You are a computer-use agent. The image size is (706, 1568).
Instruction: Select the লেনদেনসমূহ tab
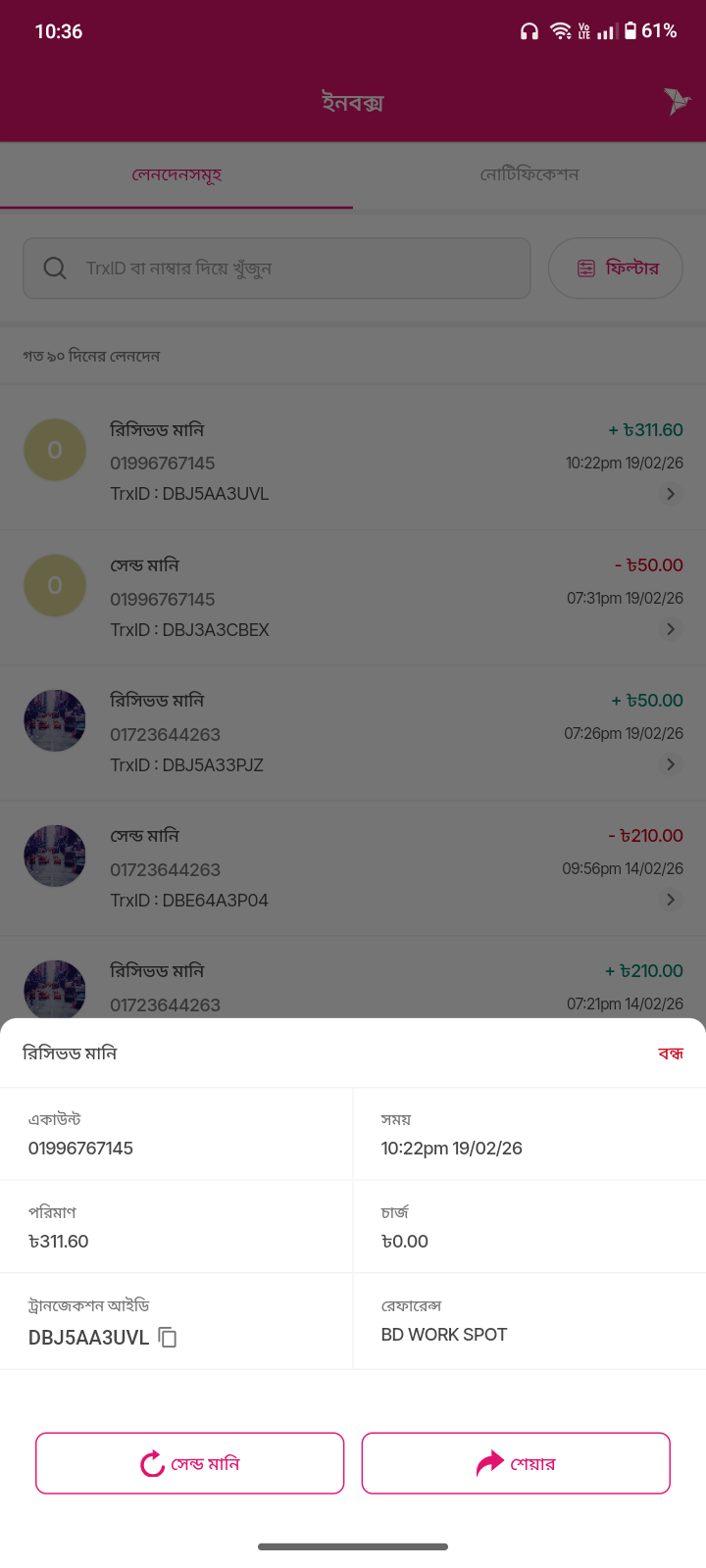tap(176, 174)
